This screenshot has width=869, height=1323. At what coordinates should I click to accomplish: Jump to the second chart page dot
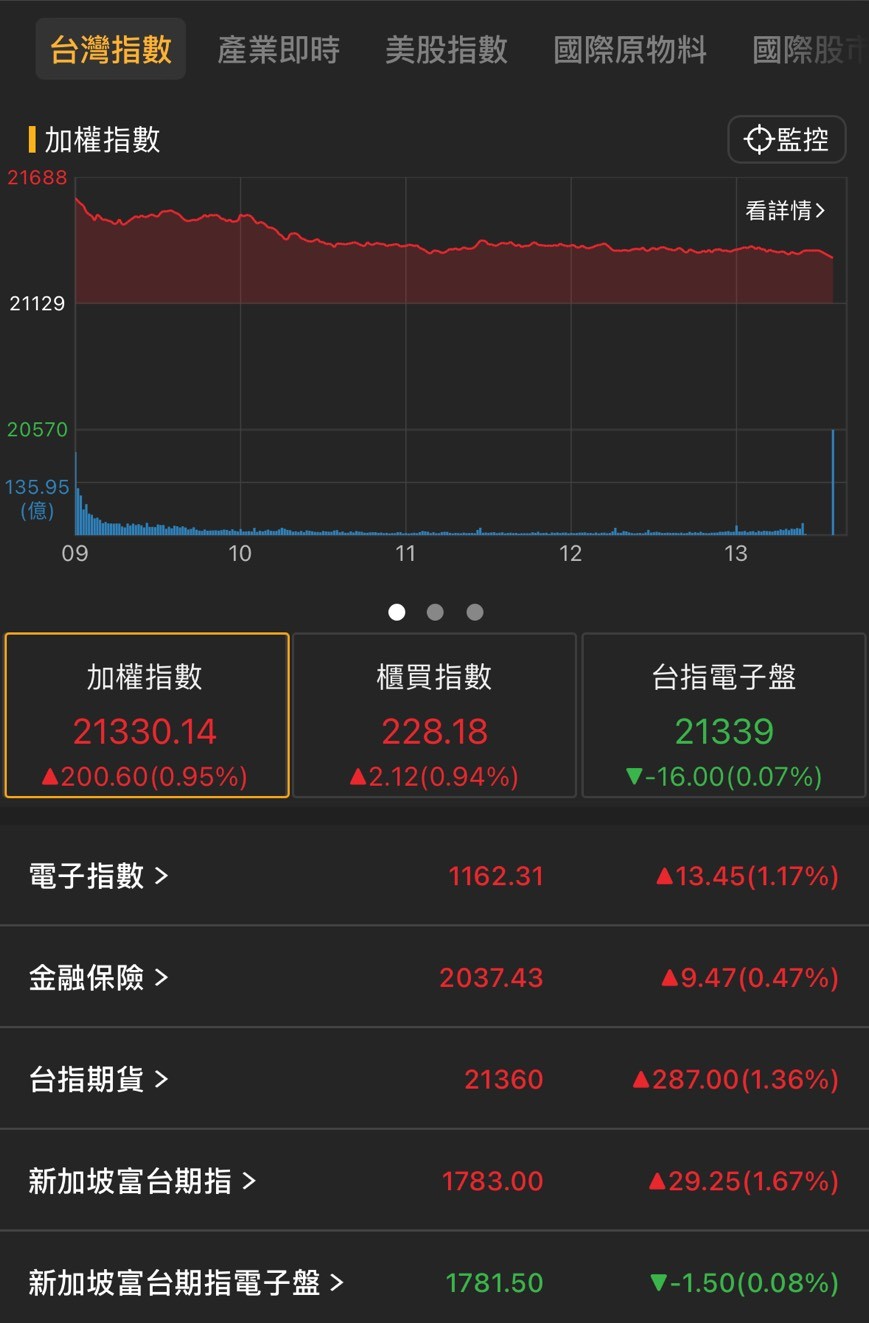(435, 612)
